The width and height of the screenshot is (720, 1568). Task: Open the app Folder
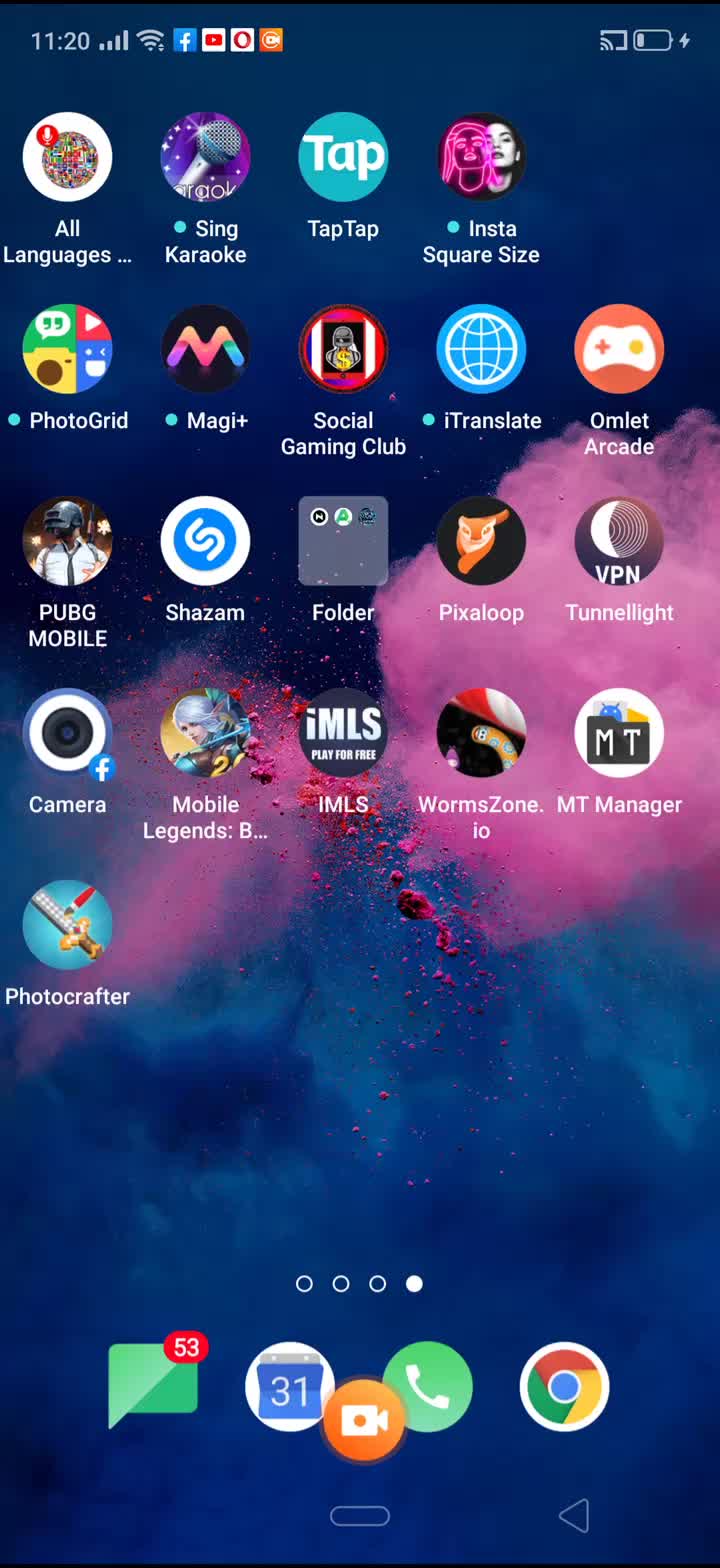coord(343,541)
